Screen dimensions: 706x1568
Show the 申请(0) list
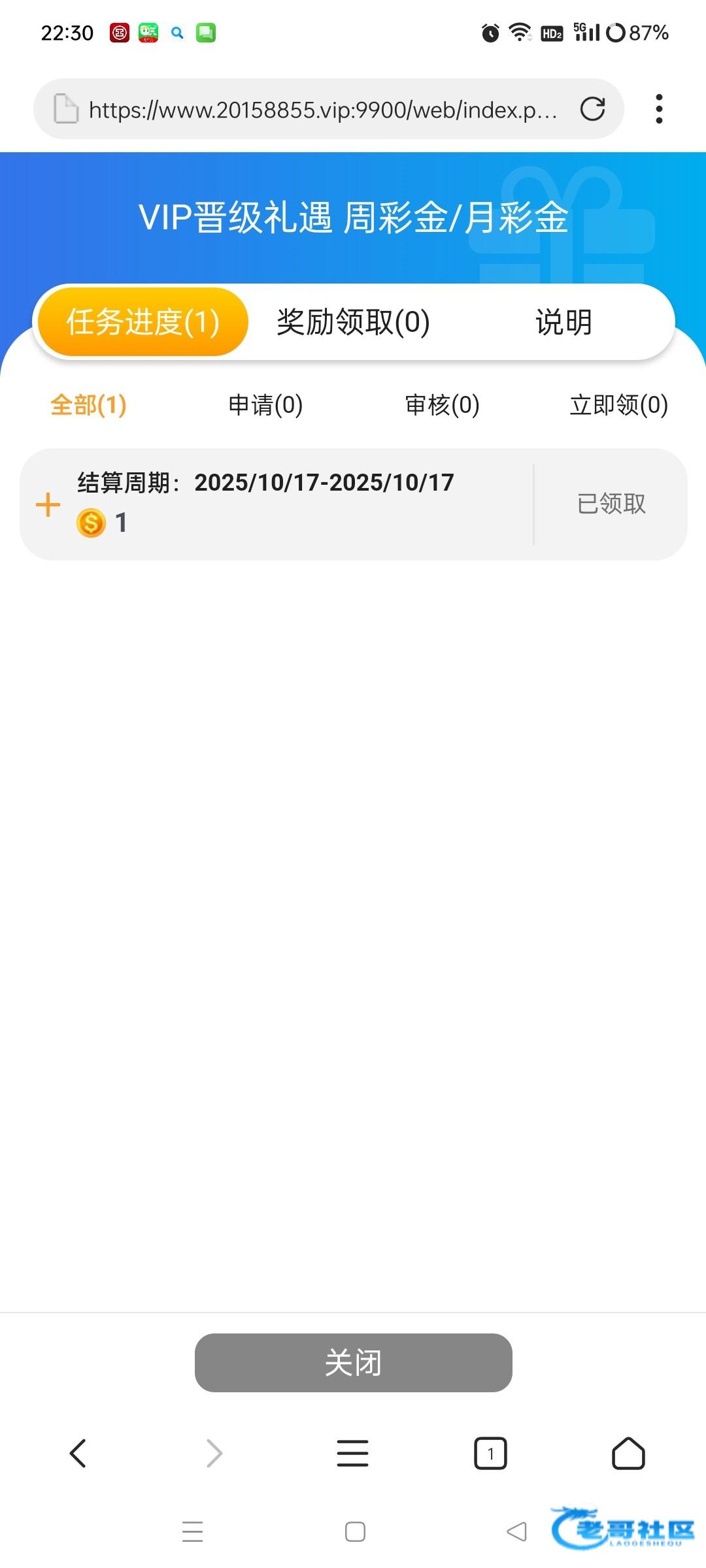pos(265,405)
